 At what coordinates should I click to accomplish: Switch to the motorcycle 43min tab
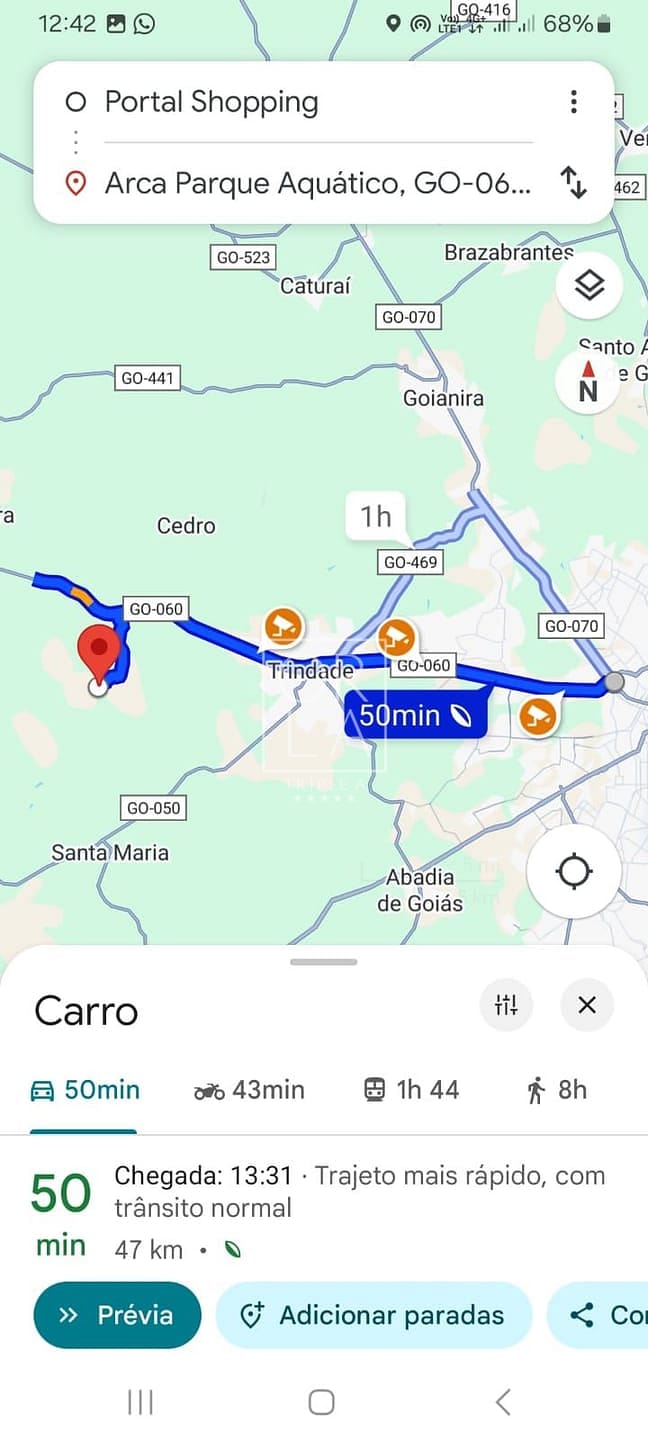coord(249,1089)
